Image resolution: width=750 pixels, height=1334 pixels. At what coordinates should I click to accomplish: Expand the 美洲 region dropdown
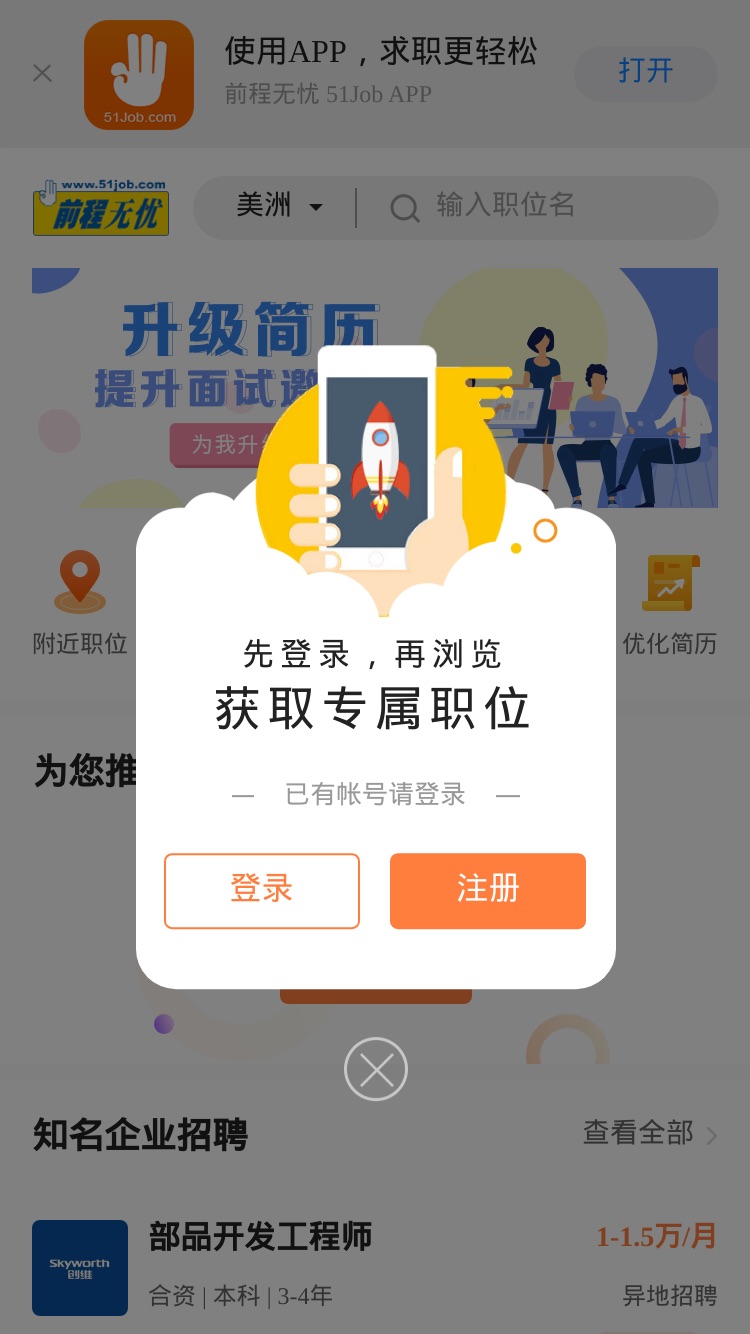280,206
